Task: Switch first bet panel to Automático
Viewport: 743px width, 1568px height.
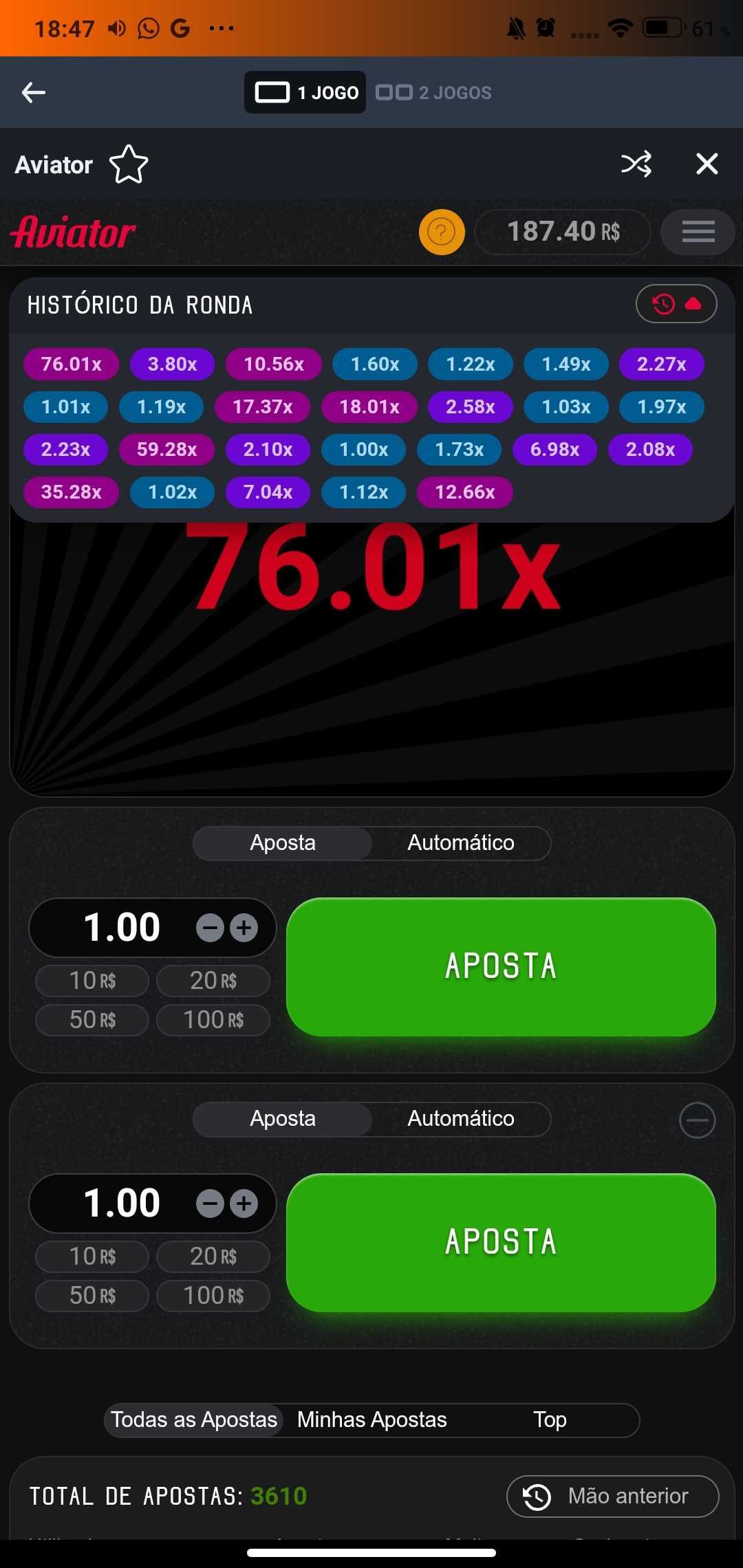Action: (460, 842)
